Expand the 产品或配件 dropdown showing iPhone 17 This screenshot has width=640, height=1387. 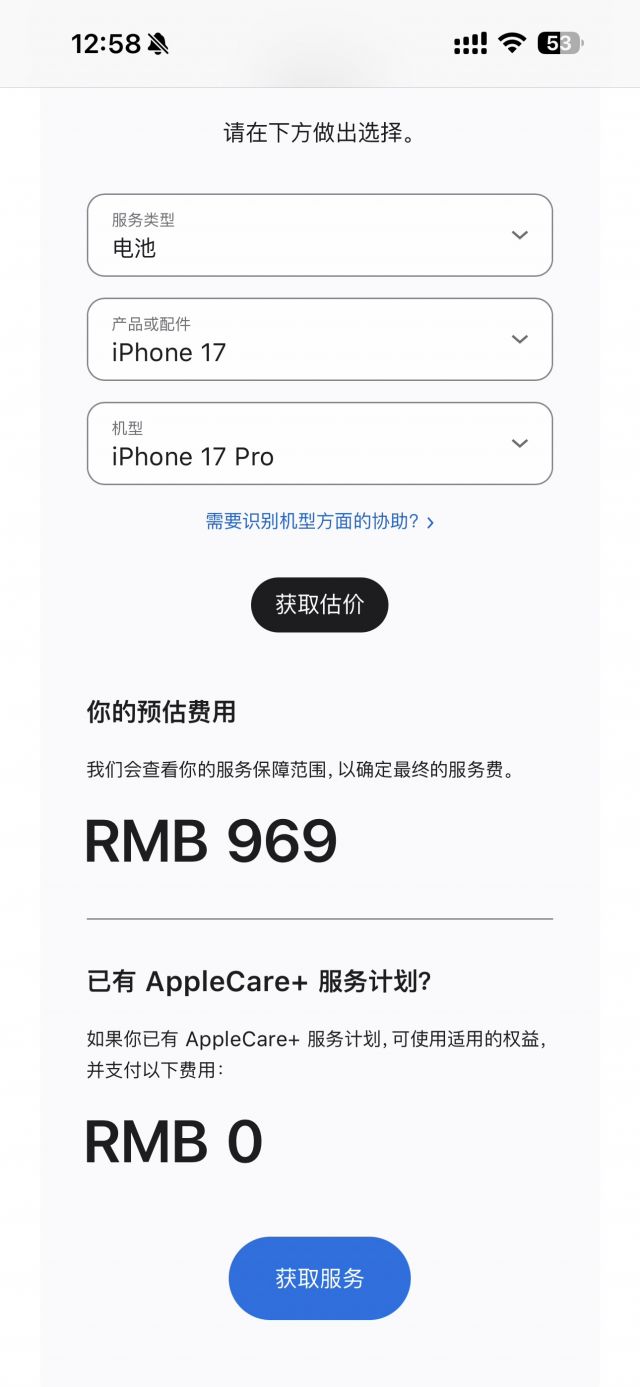pyautogui.click(x=319, y=339)
